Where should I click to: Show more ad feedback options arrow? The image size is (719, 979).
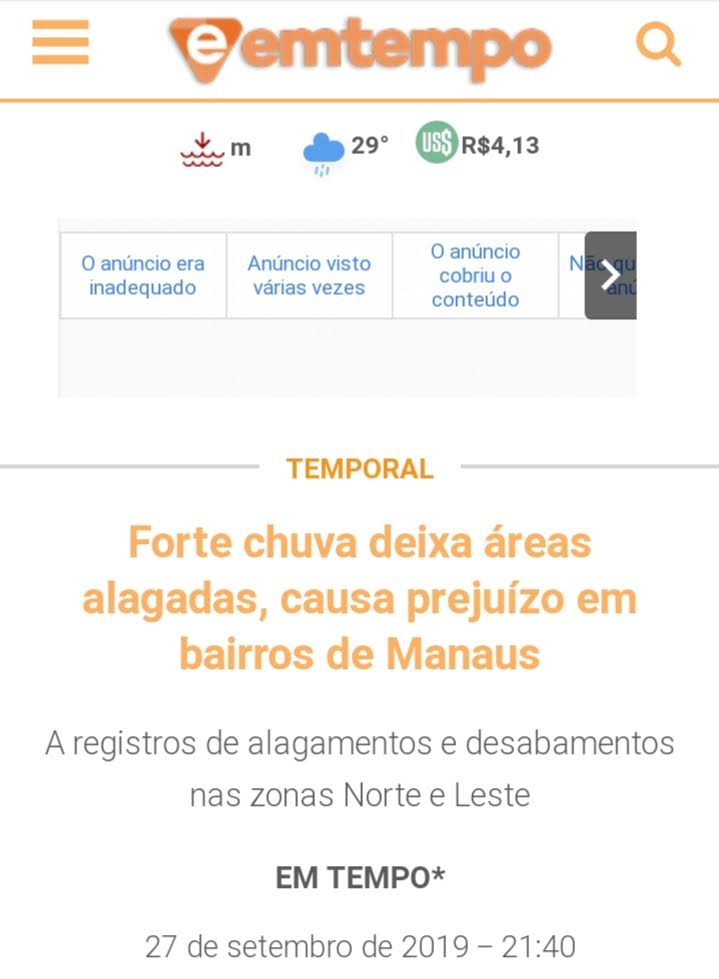tap(610, 276)
